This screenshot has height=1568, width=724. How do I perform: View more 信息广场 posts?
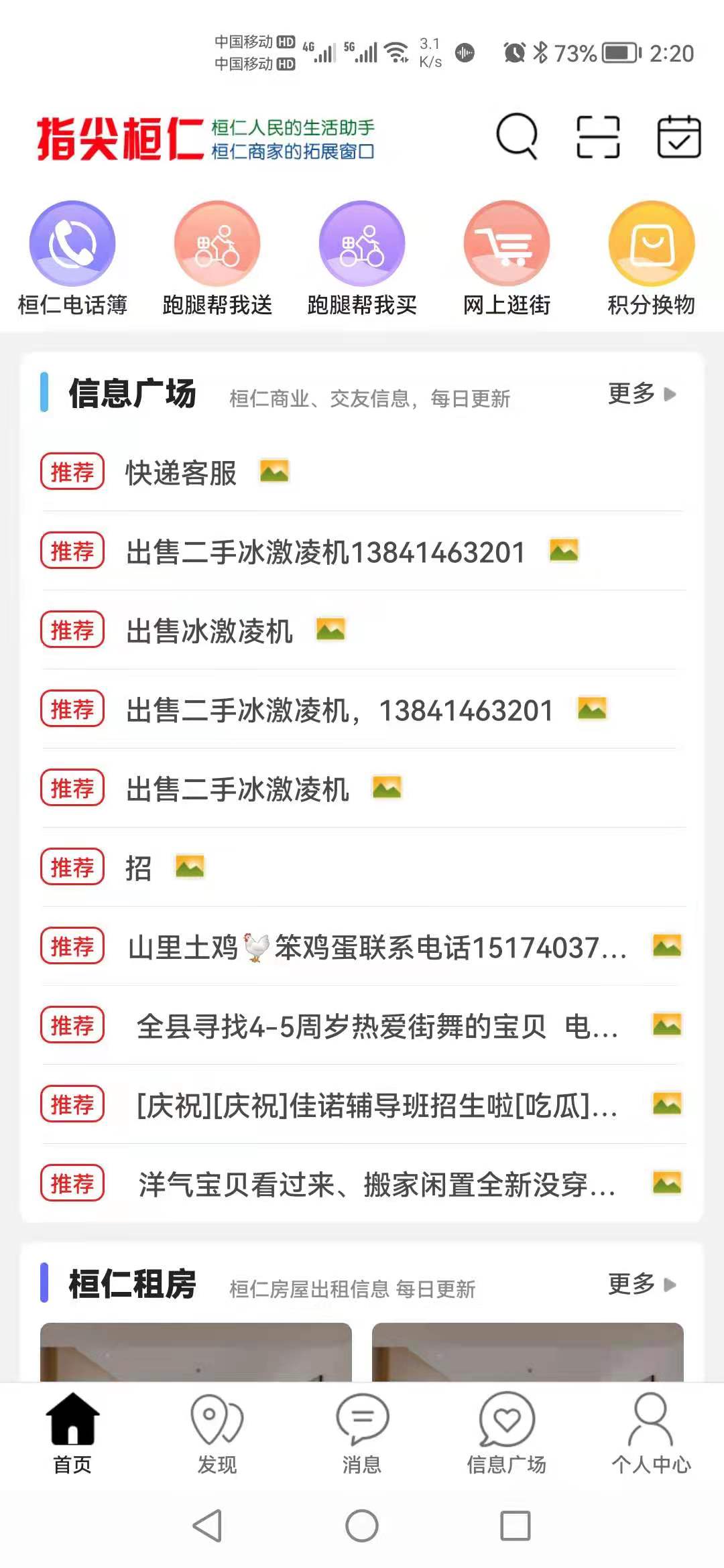641,393
